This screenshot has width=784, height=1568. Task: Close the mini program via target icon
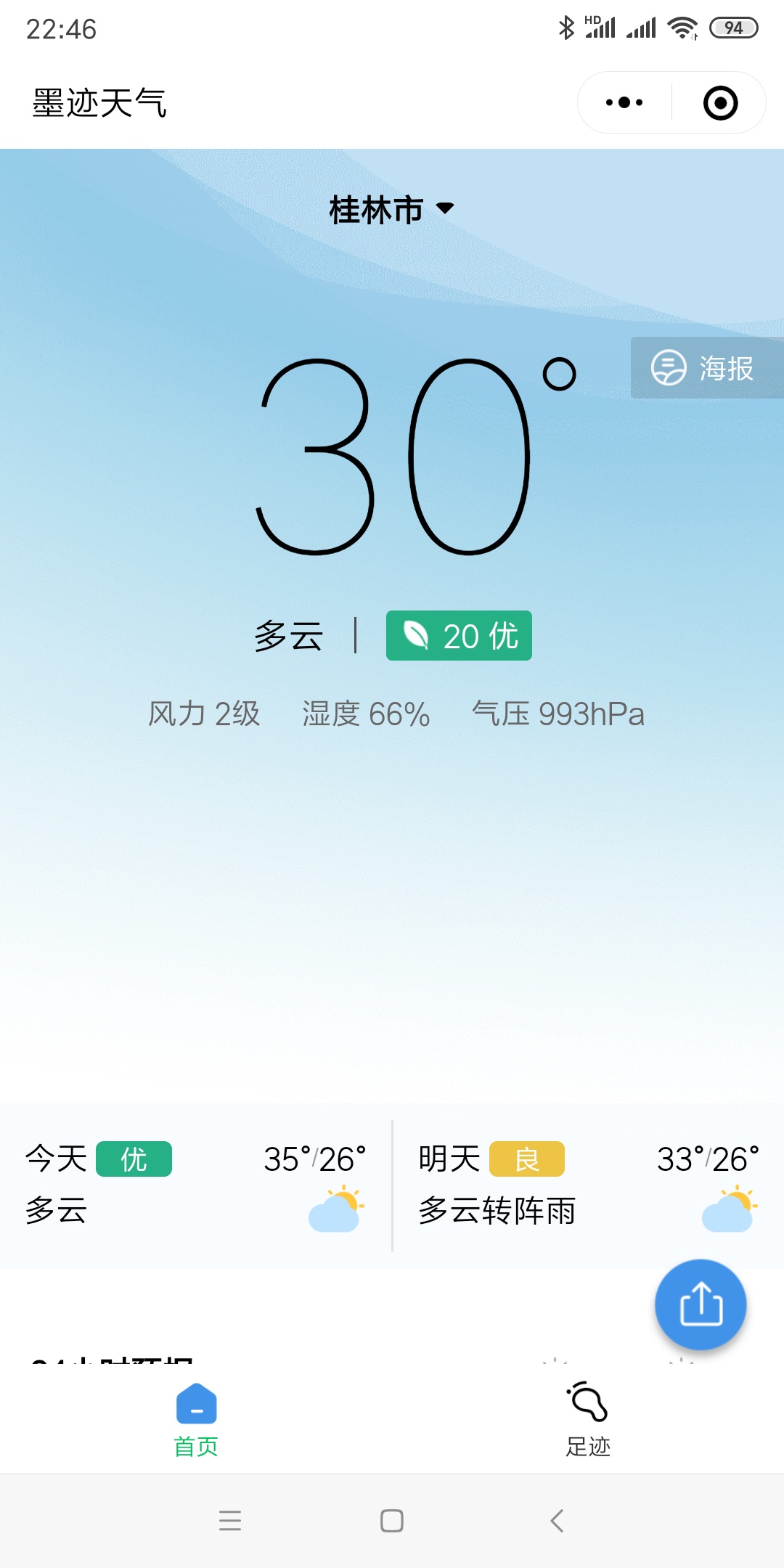[720, 102]
